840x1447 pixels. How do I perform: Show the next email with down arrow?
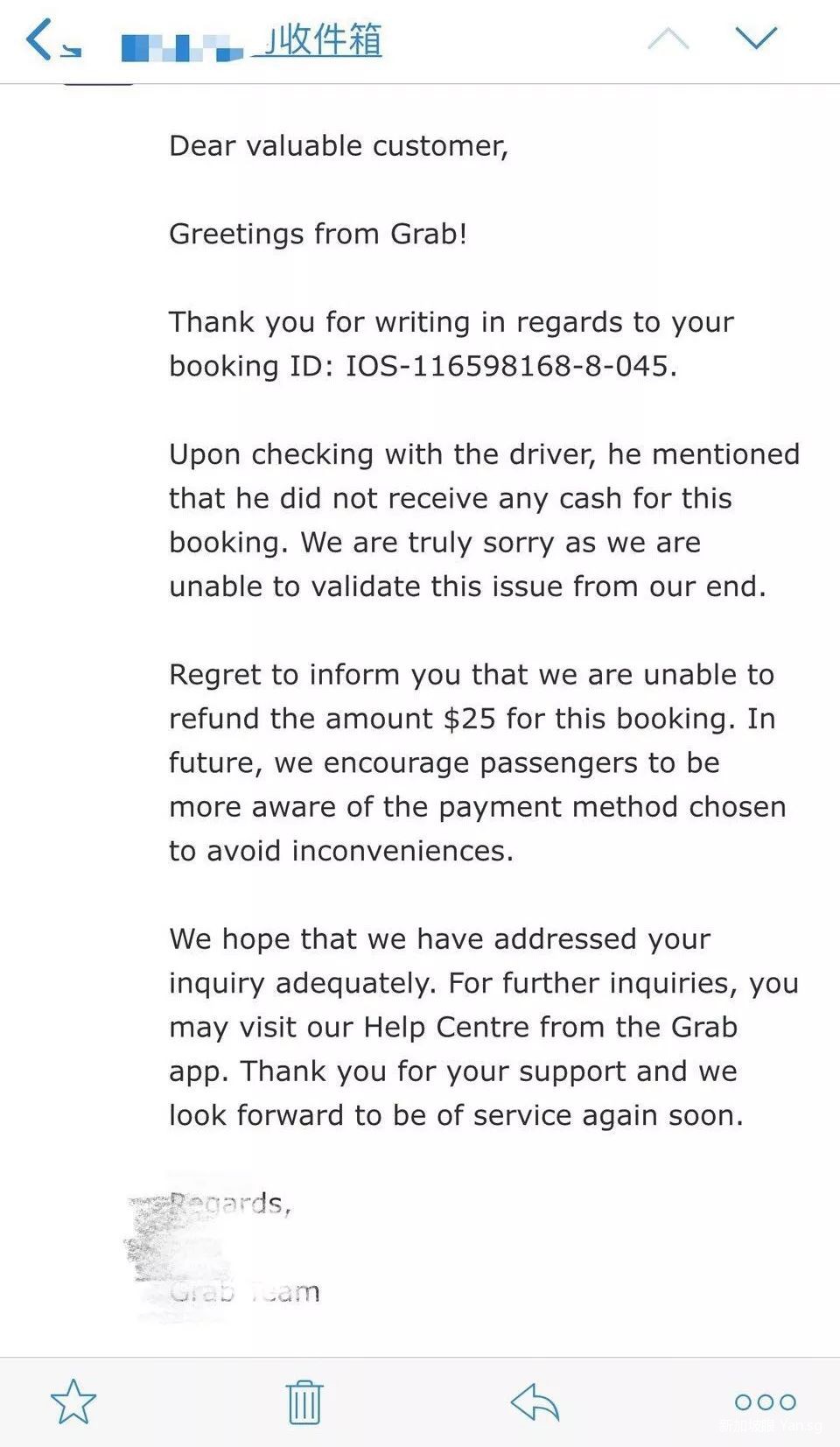click(756, 39)
